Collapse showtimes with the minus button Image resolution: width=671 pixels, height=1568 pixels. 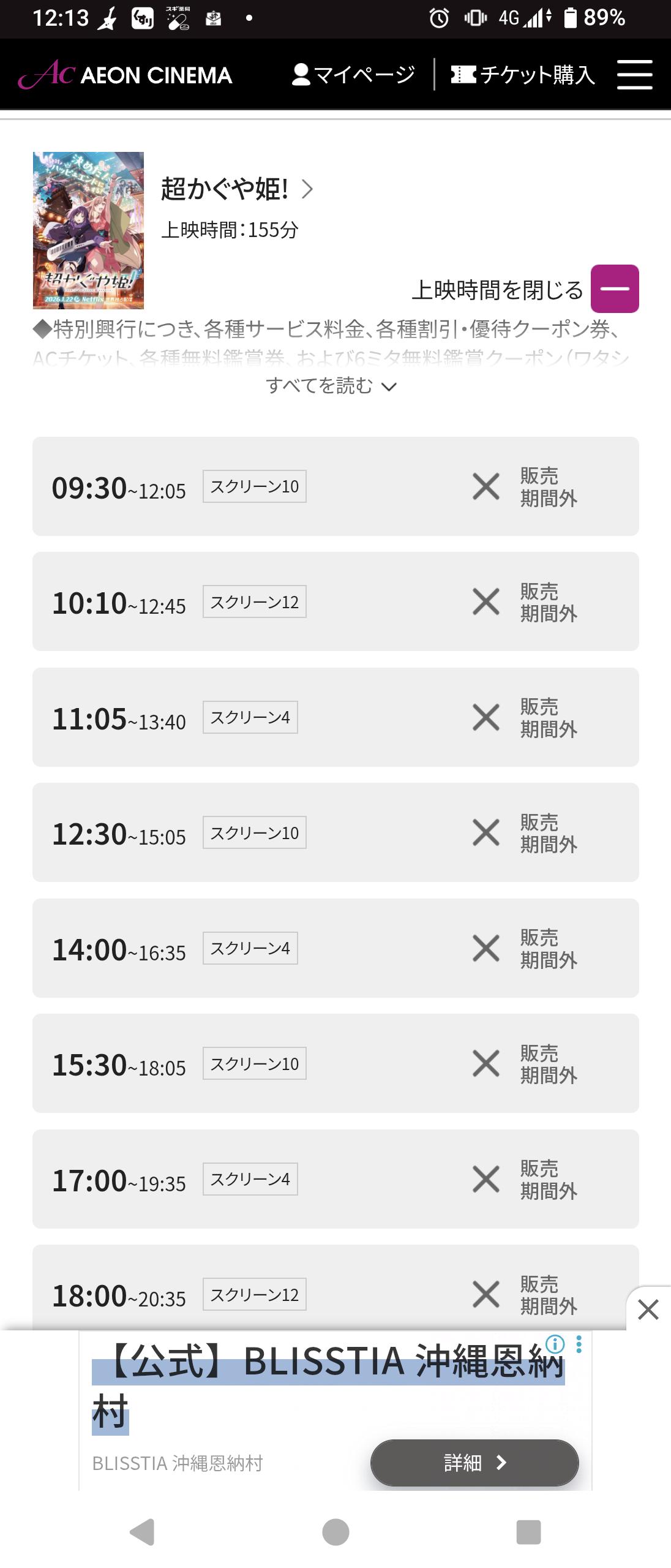(614, 289)
